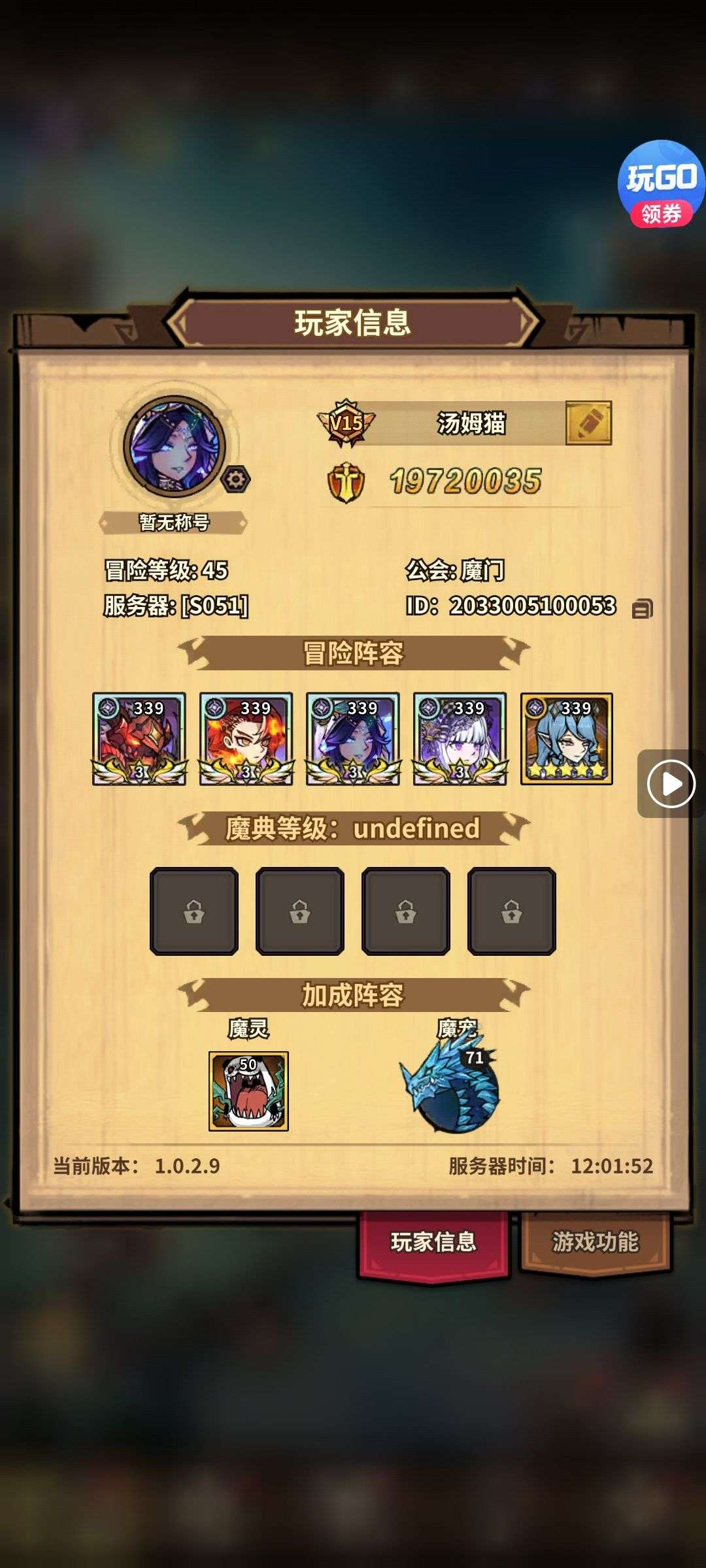706x1568 pixels.
Task: Select the 玩家信息 tab
Action: [x=433, y=1242]
